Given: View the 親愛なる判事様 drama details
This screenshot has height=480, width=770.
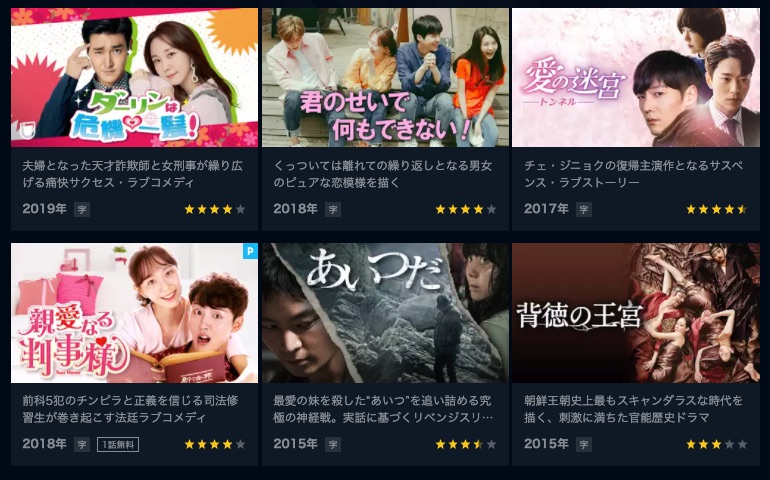Looking at the screenshot, I should 134,313.
